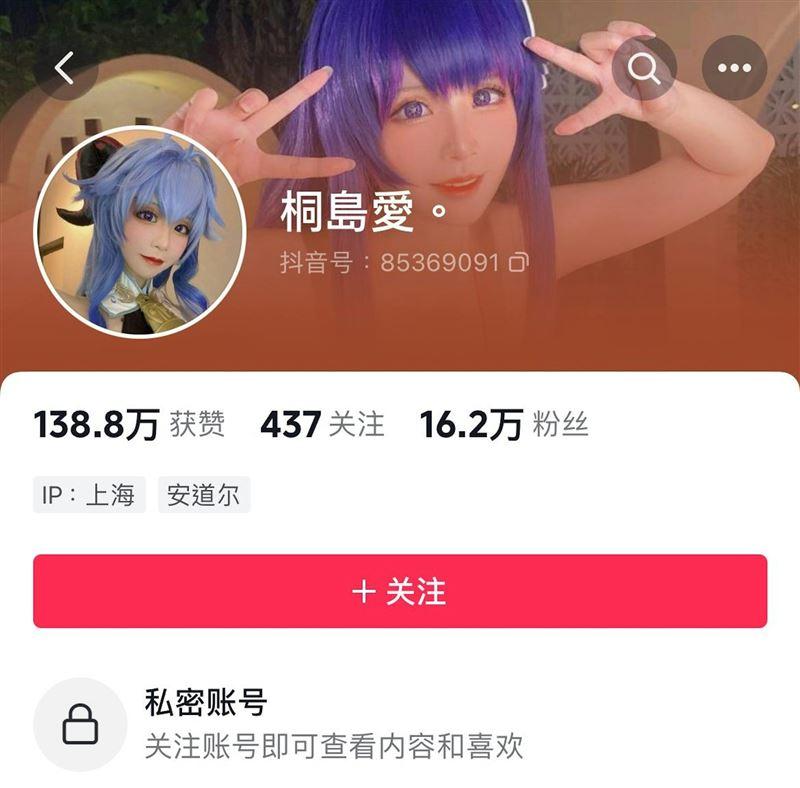Copy the Douyin ID 85369091

[x=518, y=263]
